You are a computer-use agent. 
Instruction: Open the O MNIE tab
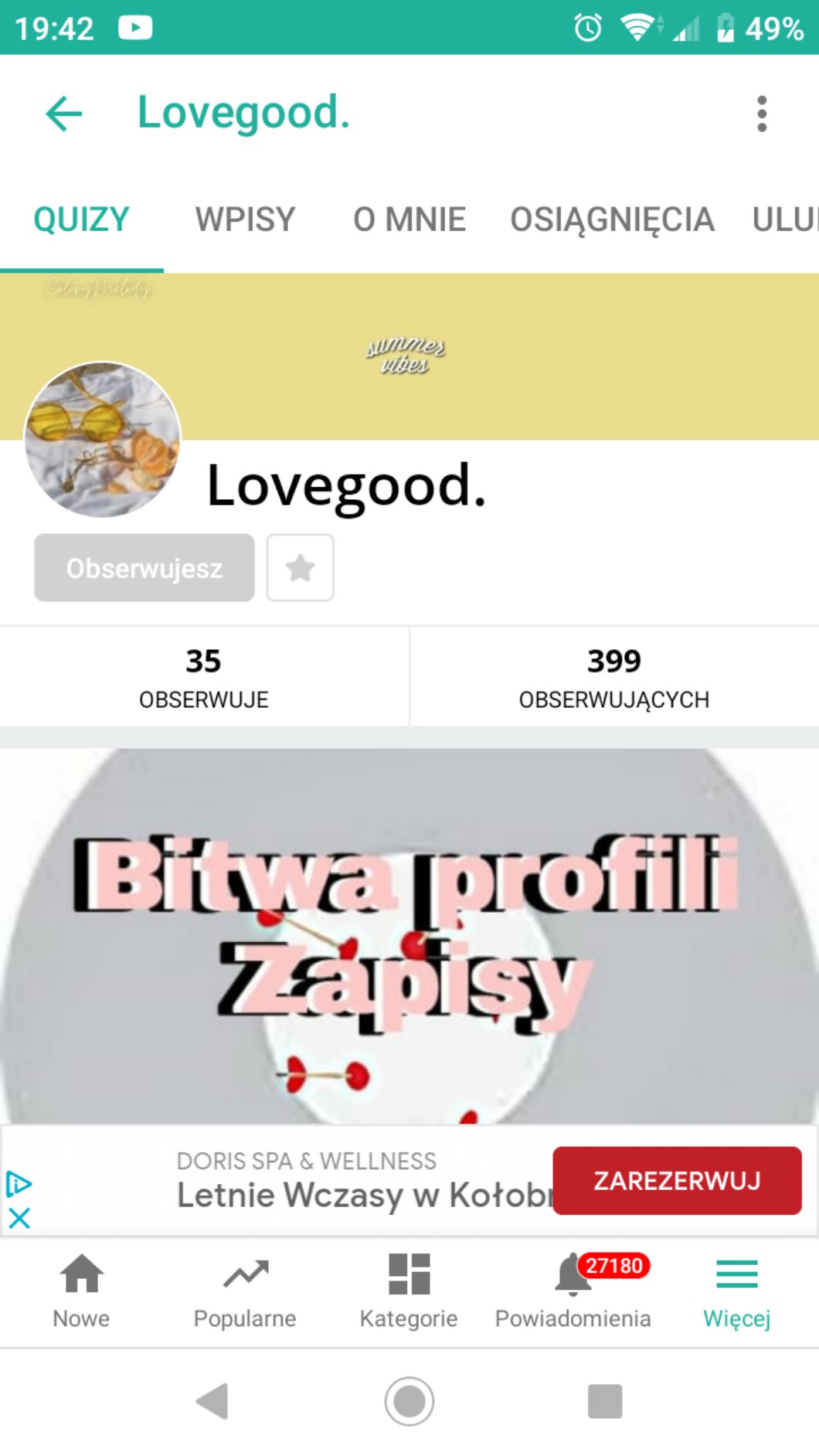tap(409, 219)
